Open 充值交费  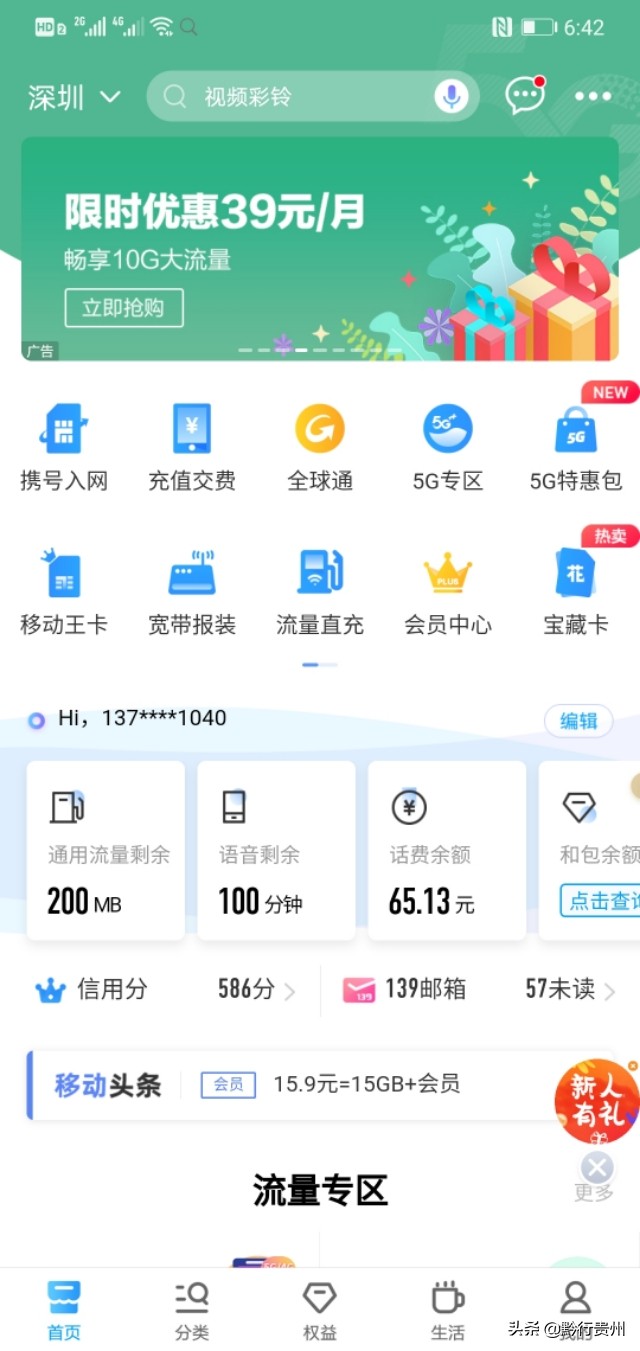pos(192,447)
